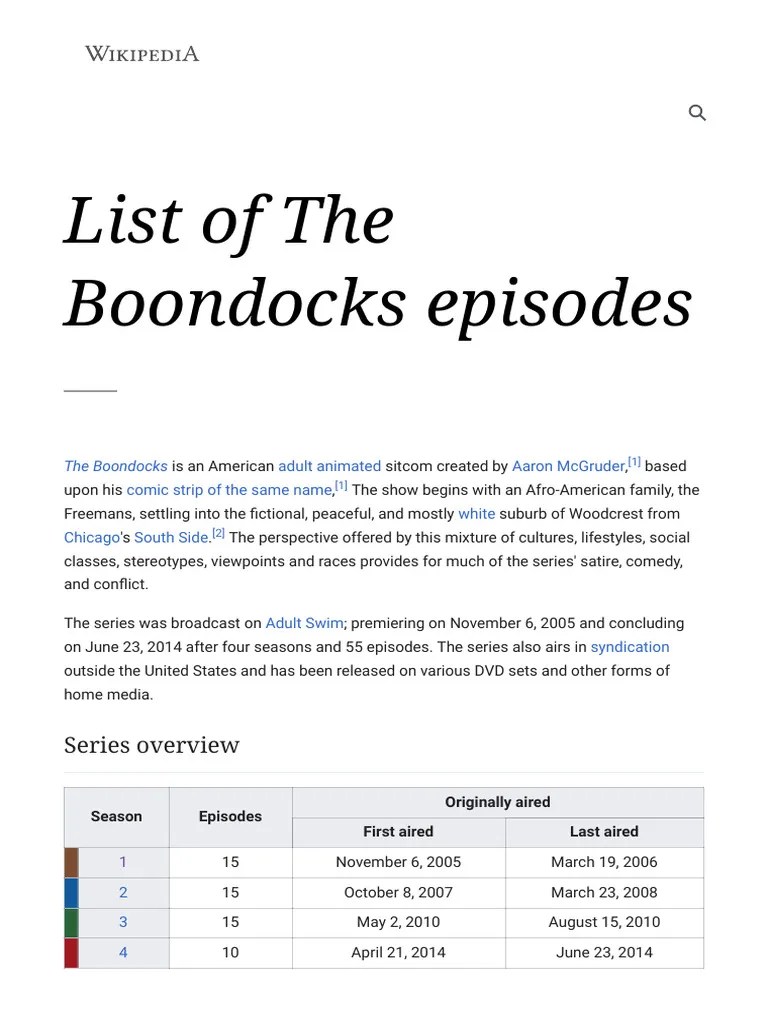Open The Boondocks series link
Screen dimensions: 768x1024
(x=115, y=465)
